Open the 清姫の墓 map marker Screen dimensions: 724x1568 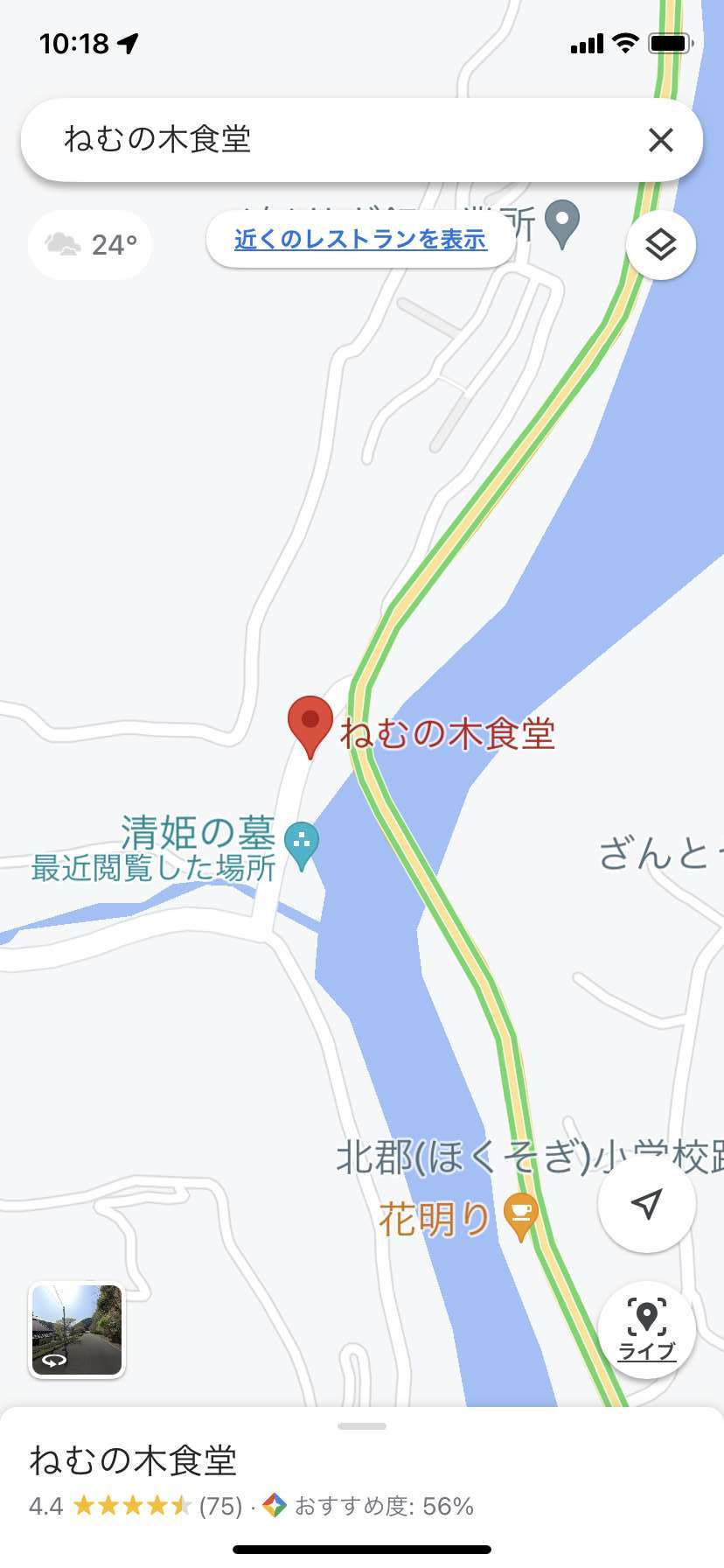coord(302,846)
